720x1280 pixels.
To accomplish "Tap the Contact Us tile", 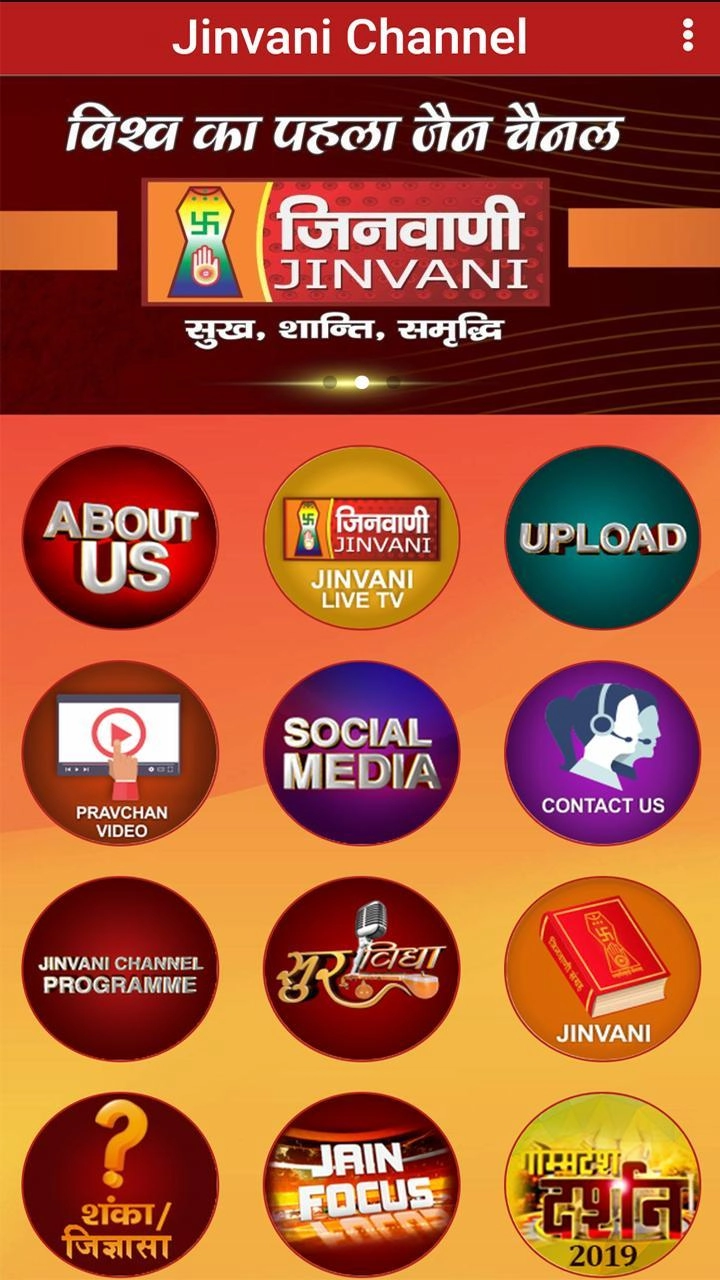I will (602, 754).
